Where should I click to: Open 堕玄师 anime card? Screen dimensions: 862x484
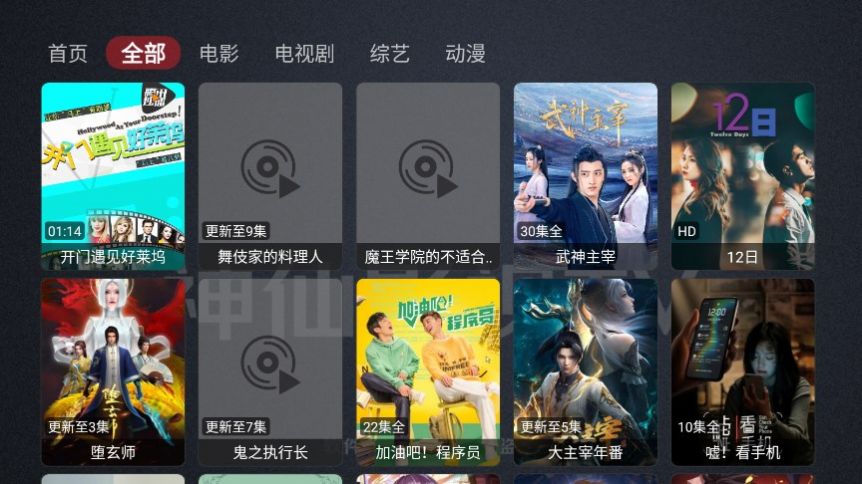113,371
